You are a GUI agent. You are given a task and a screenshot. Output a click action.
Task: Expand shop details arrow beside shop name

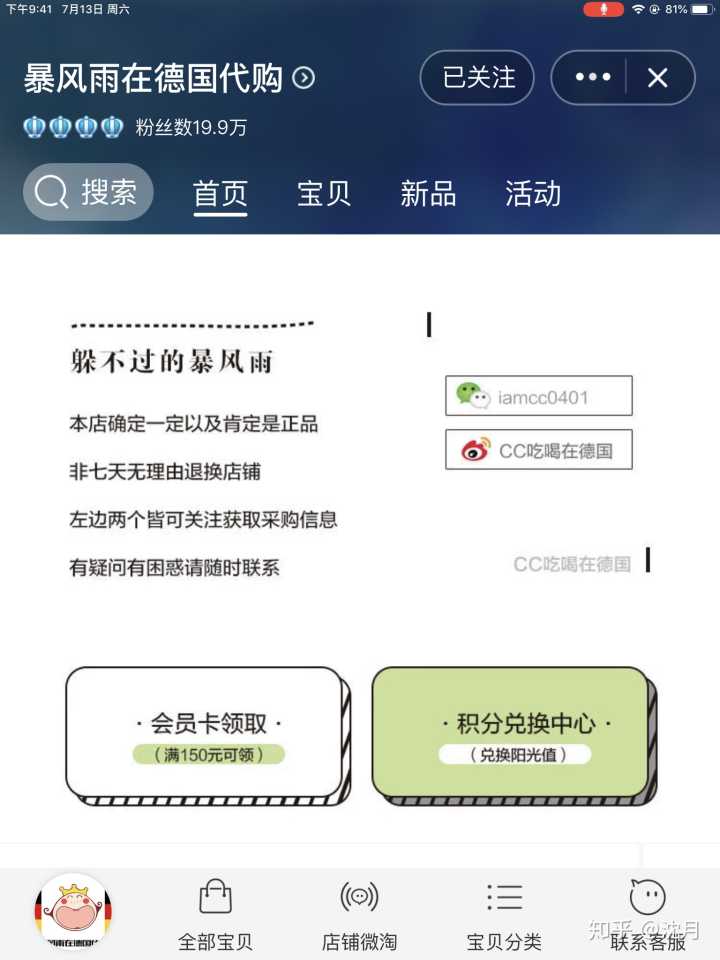[303, 78]
